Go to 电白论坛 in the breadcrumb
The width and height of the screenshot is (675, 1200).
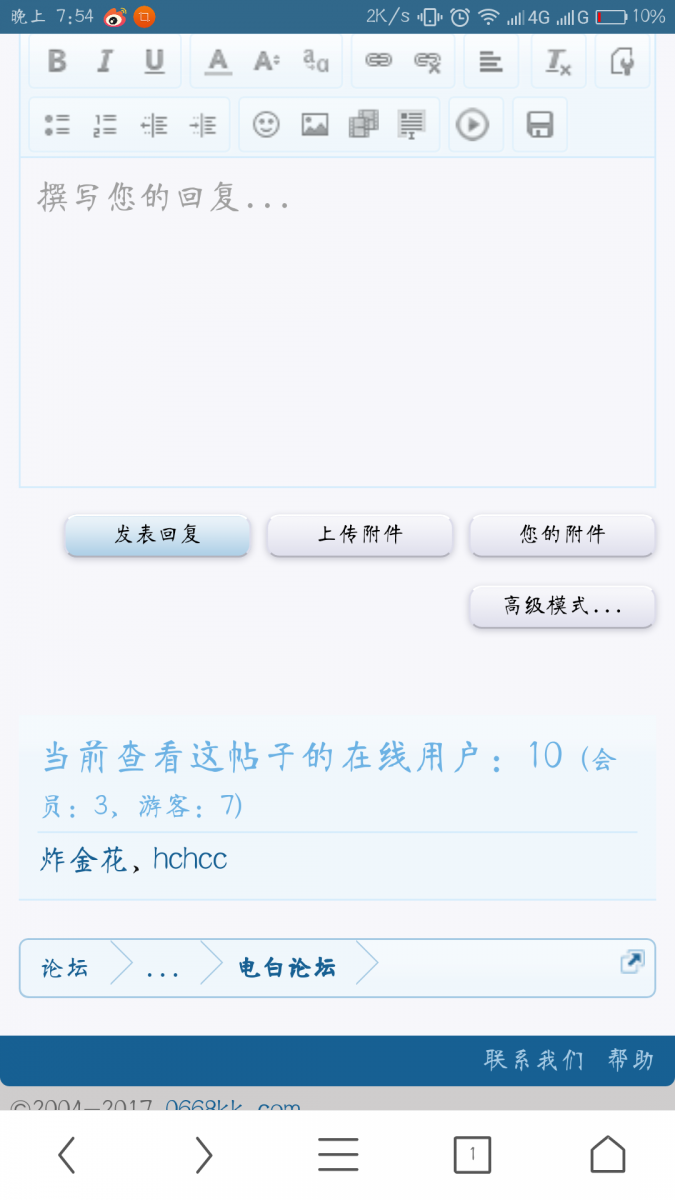[x=286, y=968]
